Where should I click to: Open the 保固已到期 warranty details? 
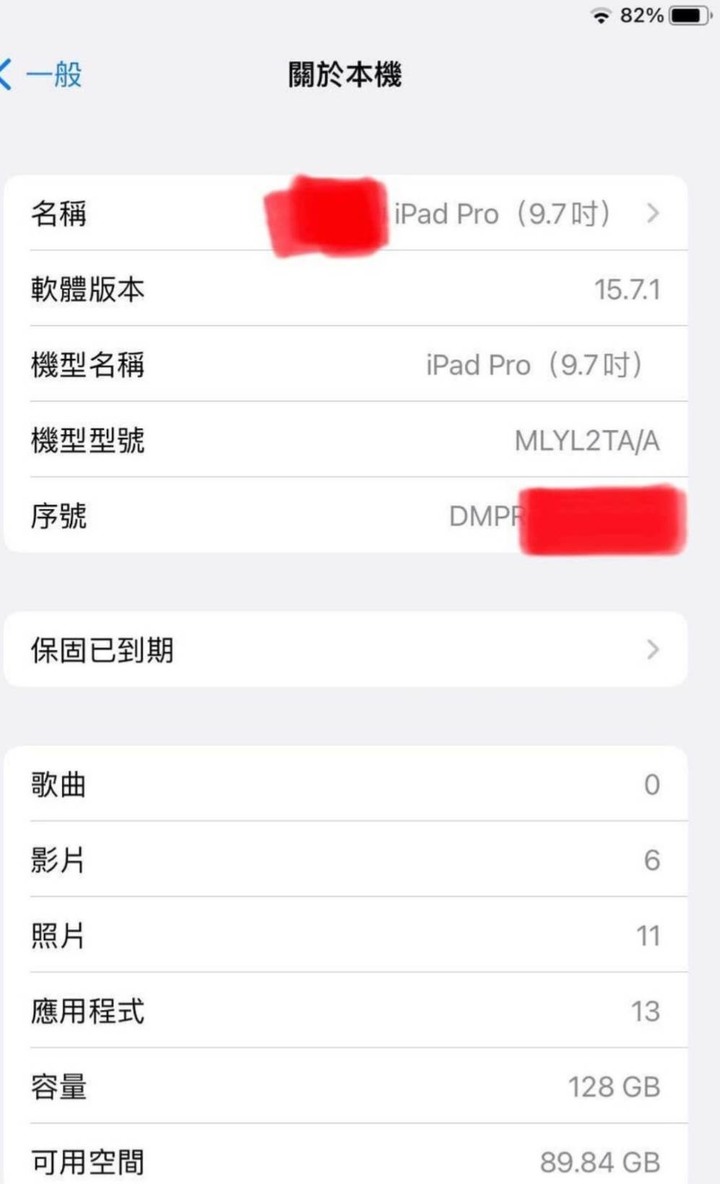pyautogui.click(x=346, y=649)
